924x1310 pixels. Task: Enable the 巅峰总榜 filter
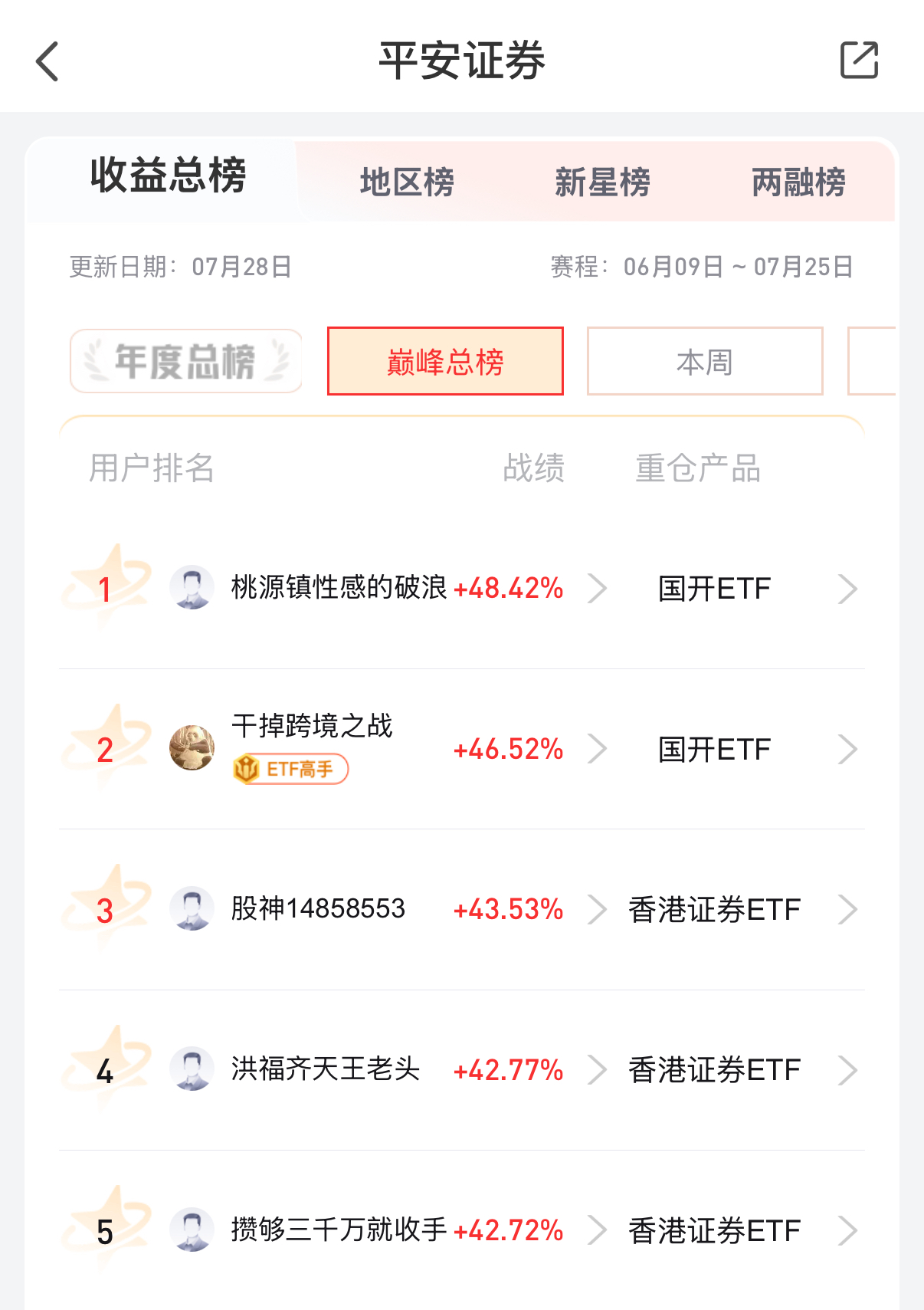(445, 361)
